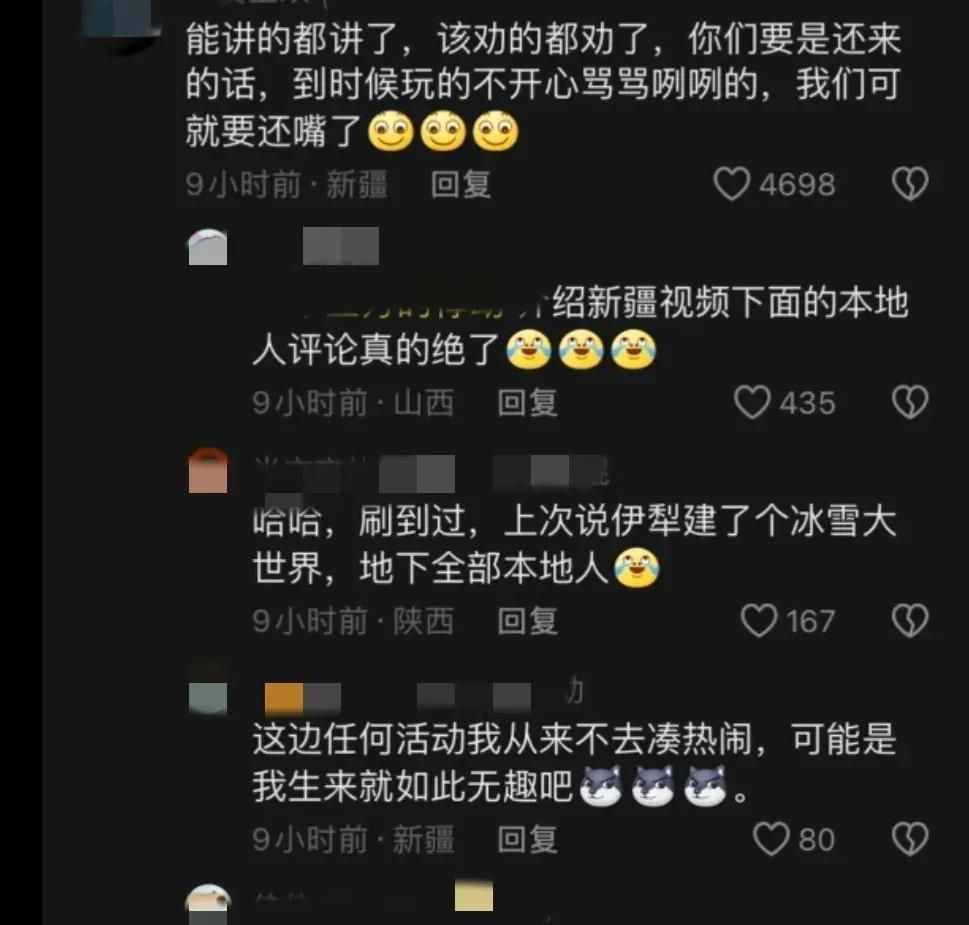Screen dimensions: 969x925
Task: Dislike the comment ending 我们可就要还嘴了
Action: (x=909, y=184)
